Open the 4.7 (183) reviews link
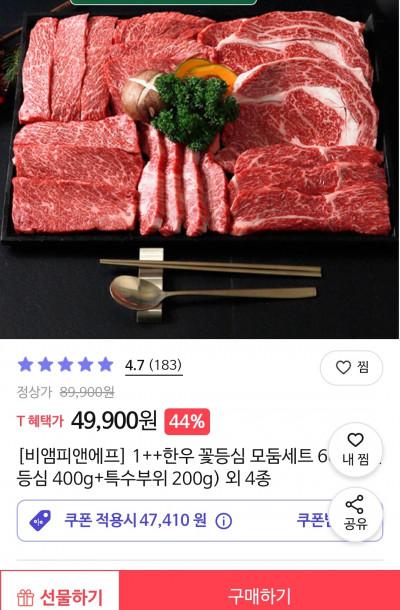The width and height of the screenshot is (400, 610). tap(154, 365)
